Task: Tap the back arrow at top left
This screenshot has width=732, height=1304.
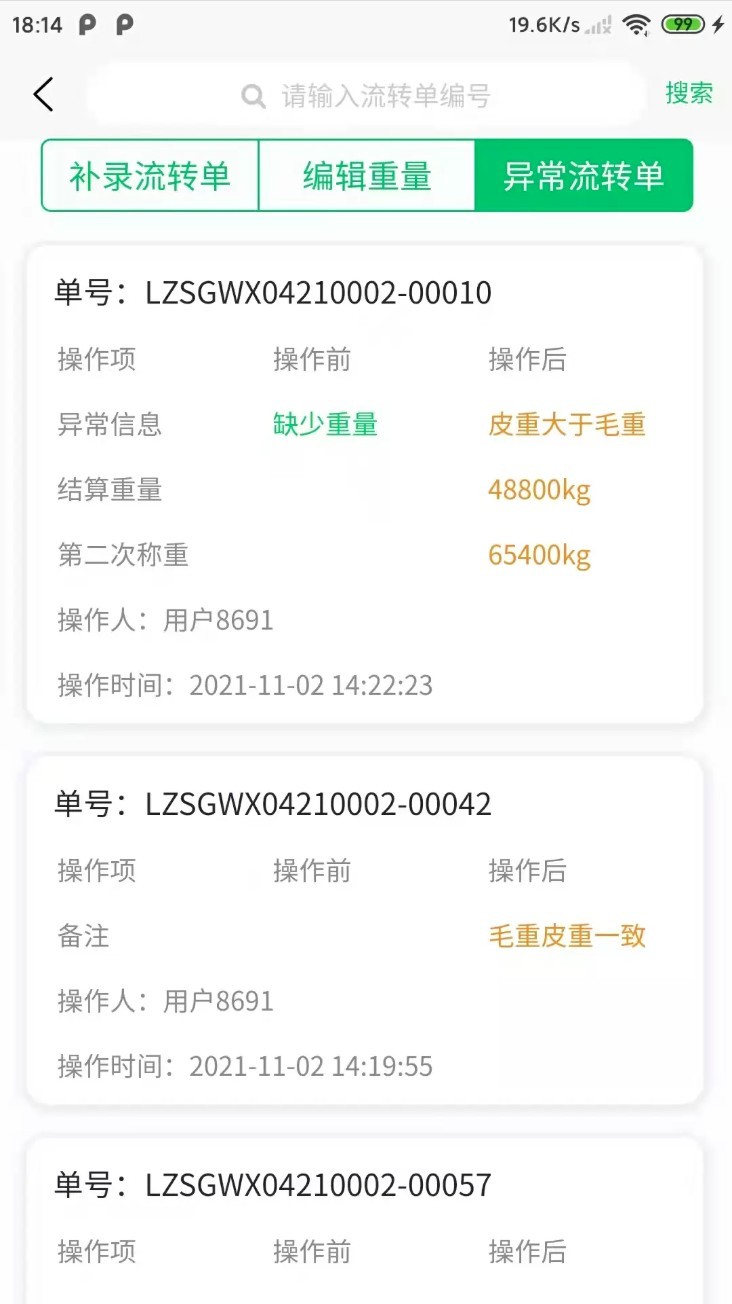Action: tap(41, 94)
